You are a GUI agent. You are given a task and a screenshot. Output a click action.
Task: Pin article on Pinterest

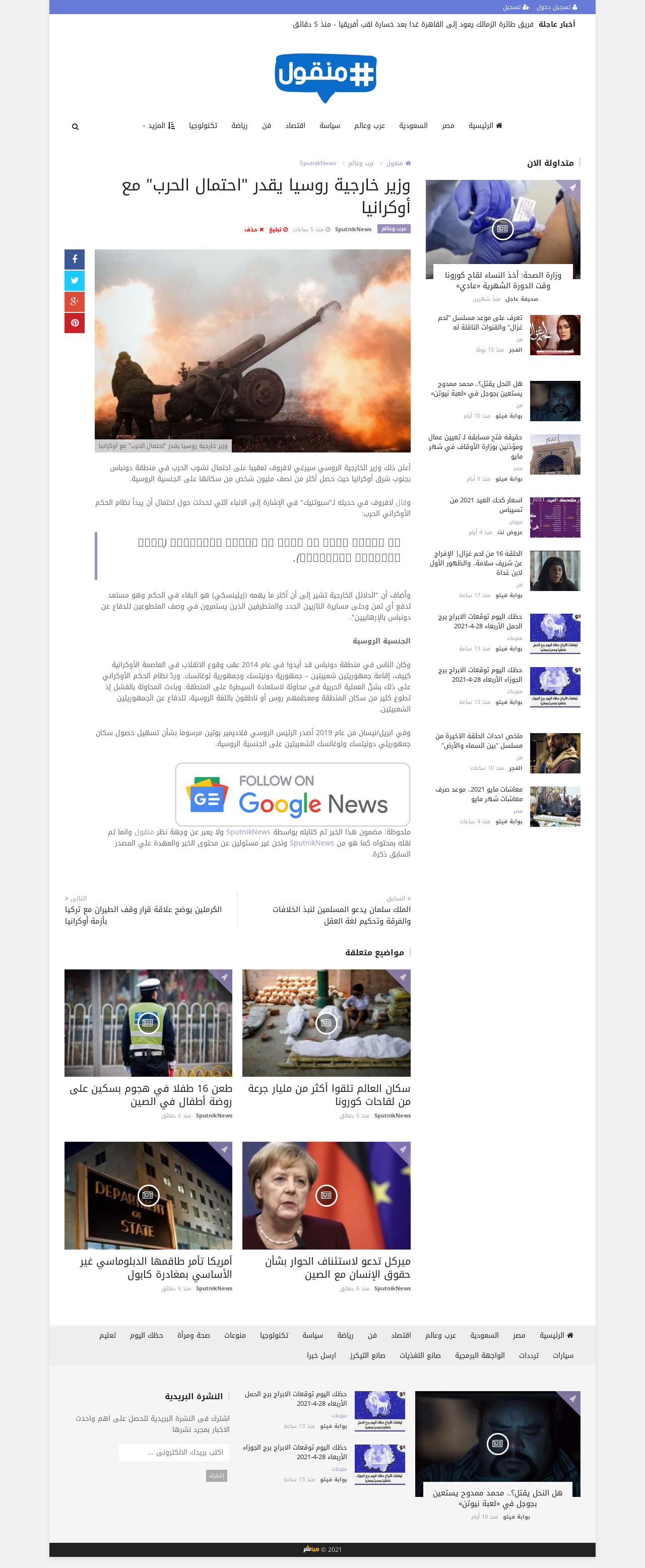(x=74, y=323)
